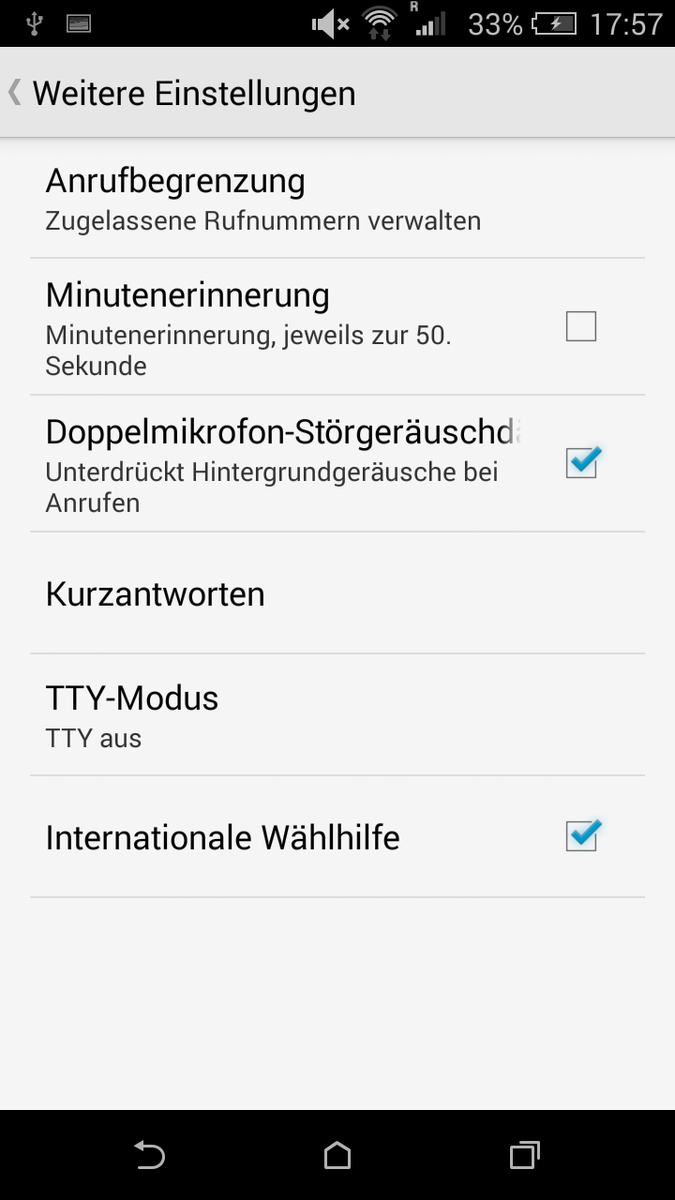The width and height of the screenshot is (675, 1200).
Task: Tap the system home button
Action: pos(337,1156)
